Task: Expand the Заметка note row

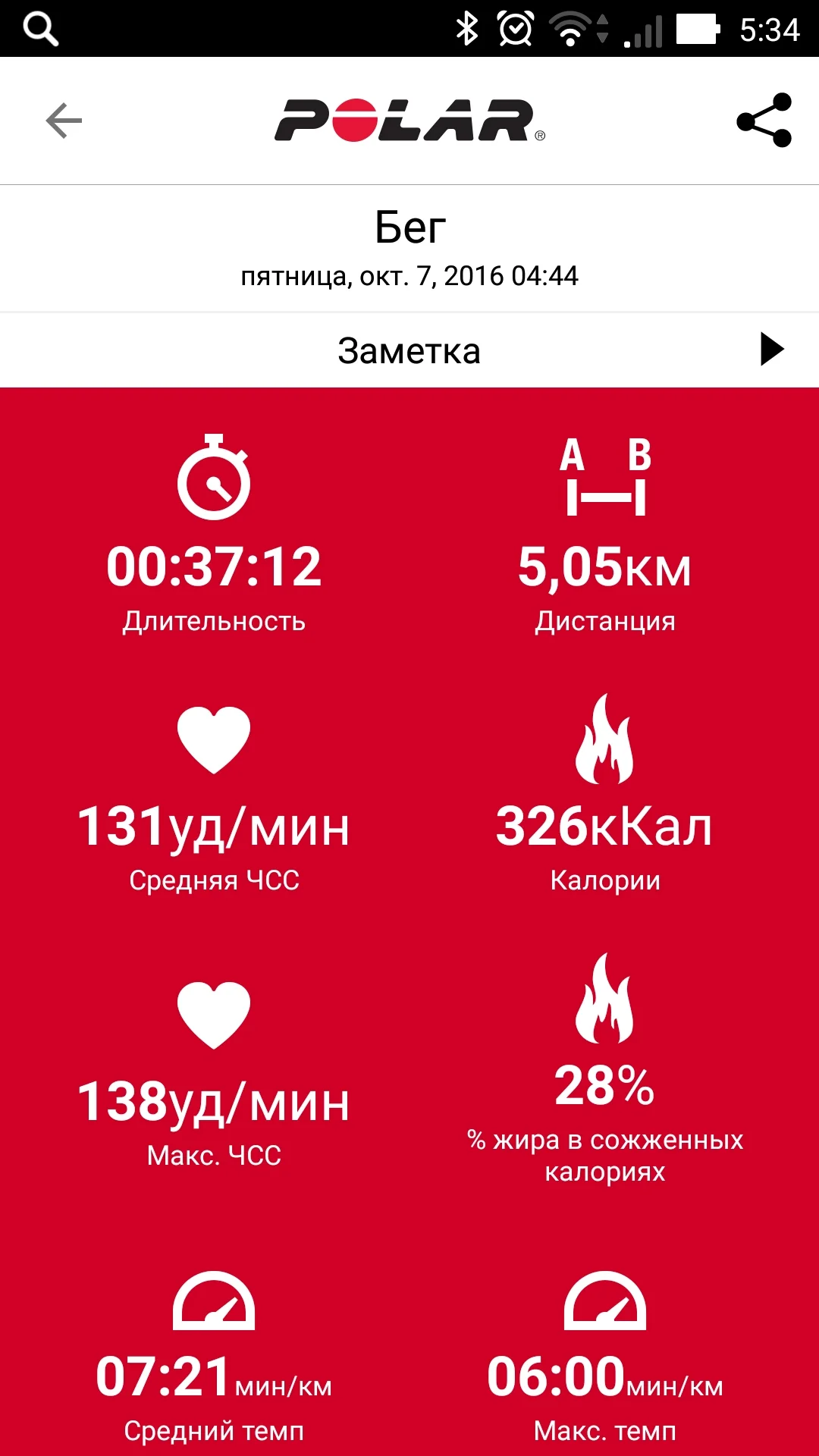Action: tap(771, 350)
